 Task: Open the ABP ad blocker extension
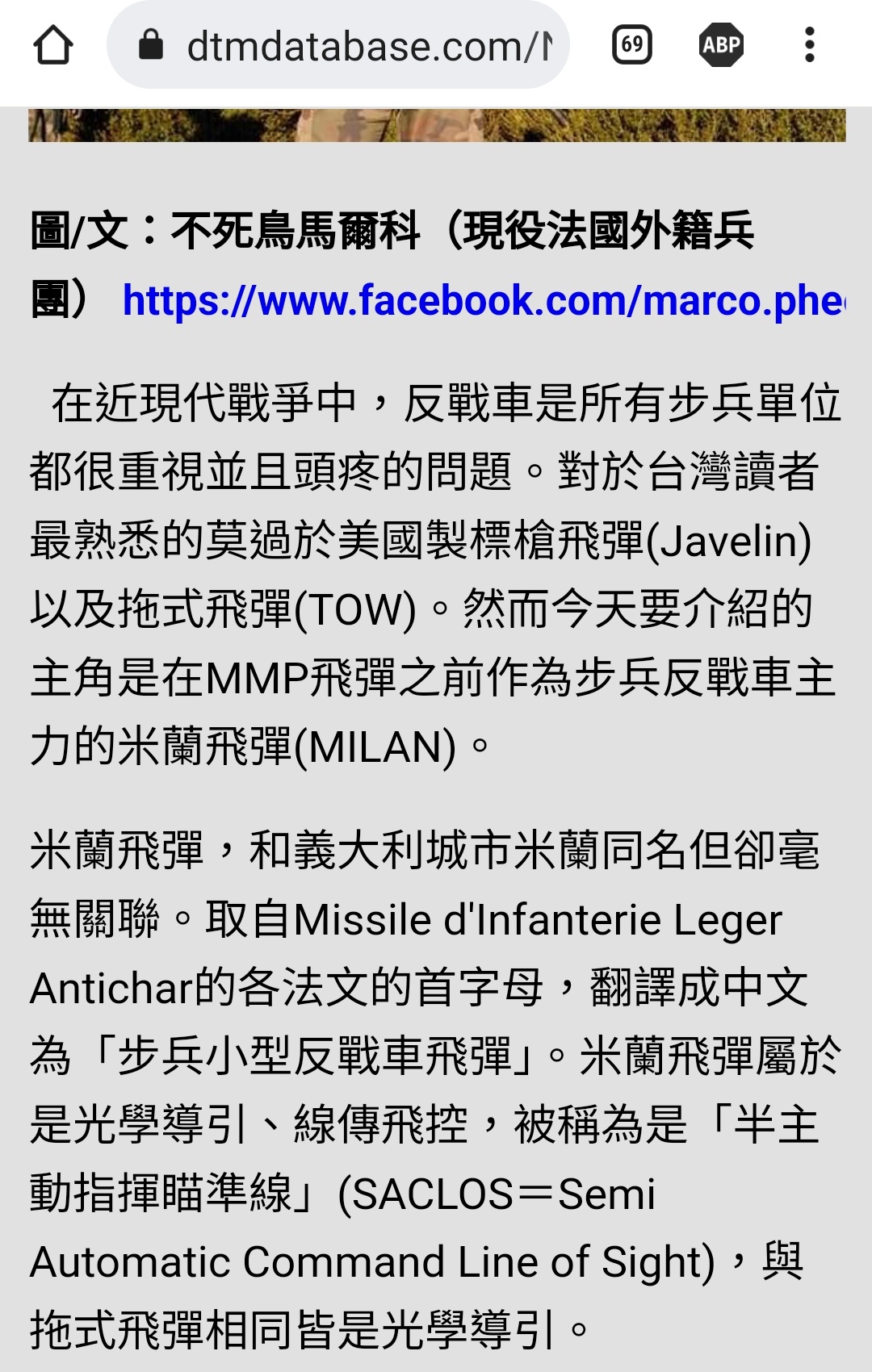pos(721,45)
